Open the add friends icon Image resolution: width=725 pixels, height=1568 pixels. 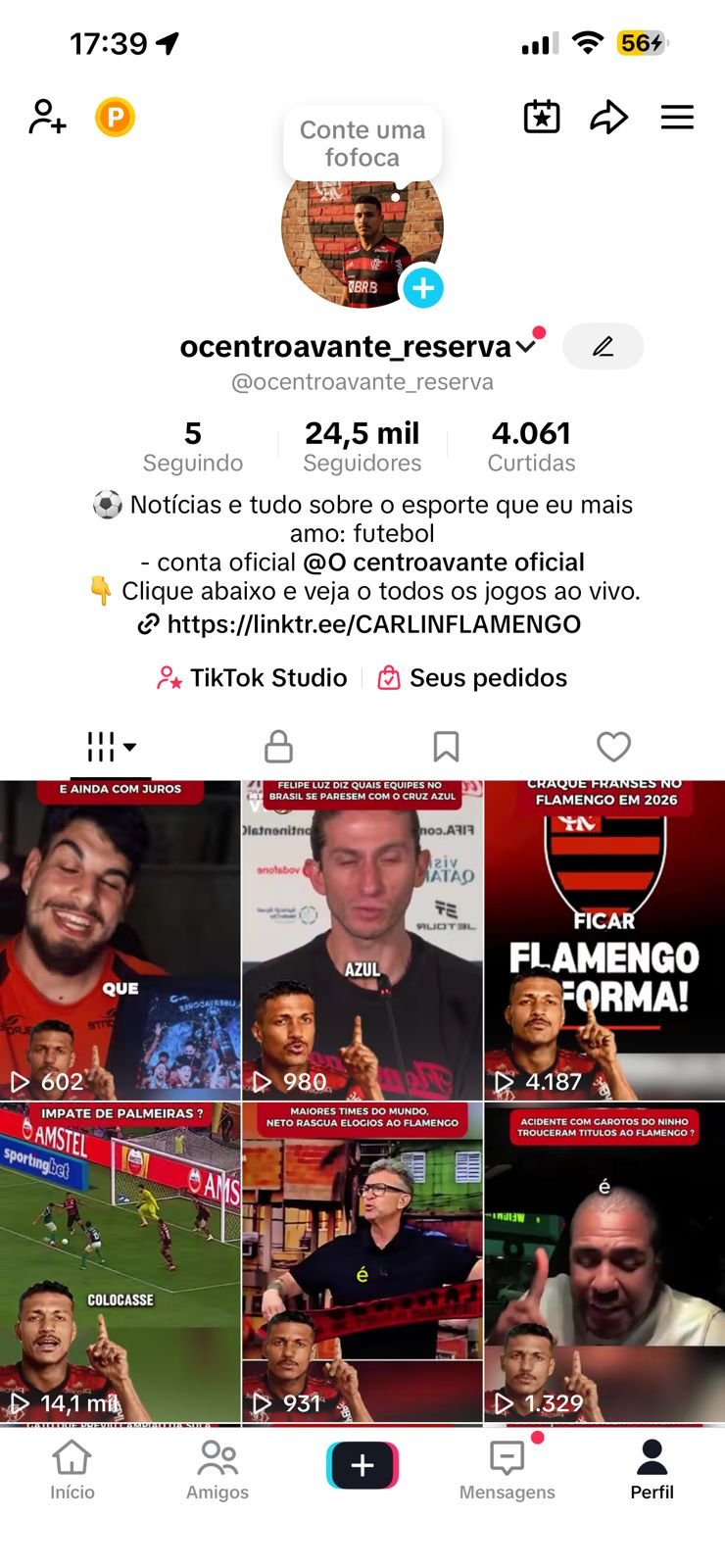(x=47, y=117)
